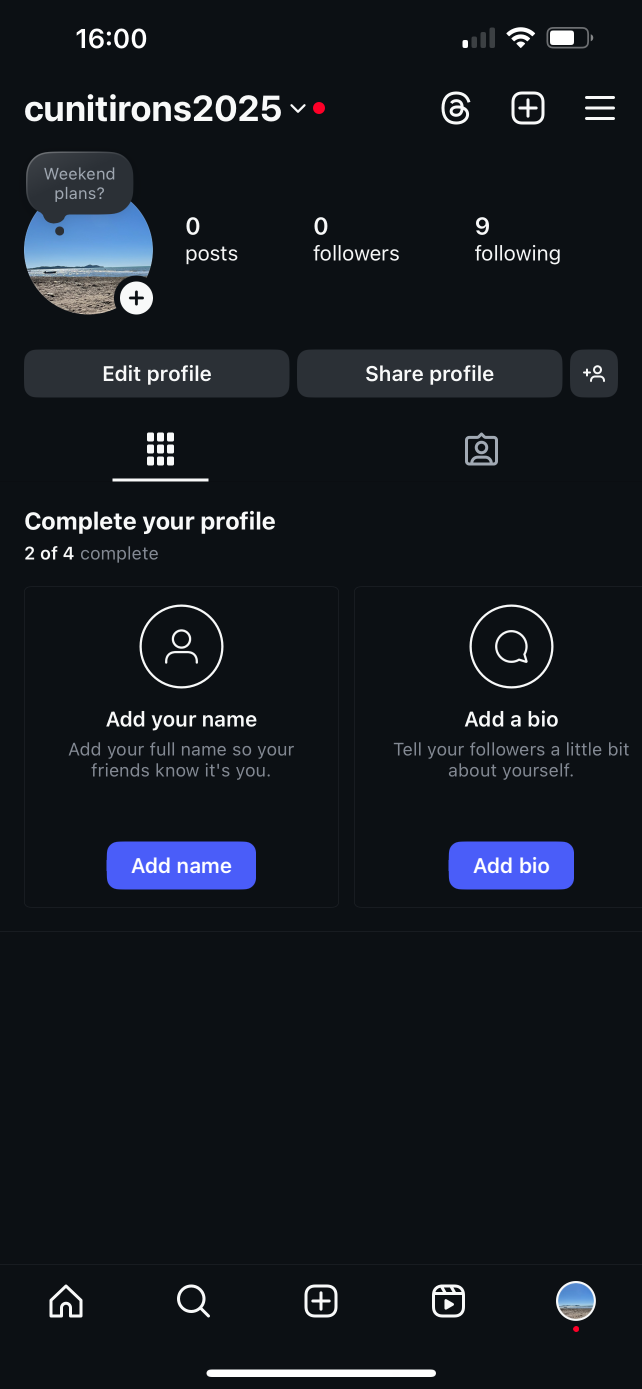Tap Edit profile button
Screen dimensions: 642x1389
click(x=157, y=374)
